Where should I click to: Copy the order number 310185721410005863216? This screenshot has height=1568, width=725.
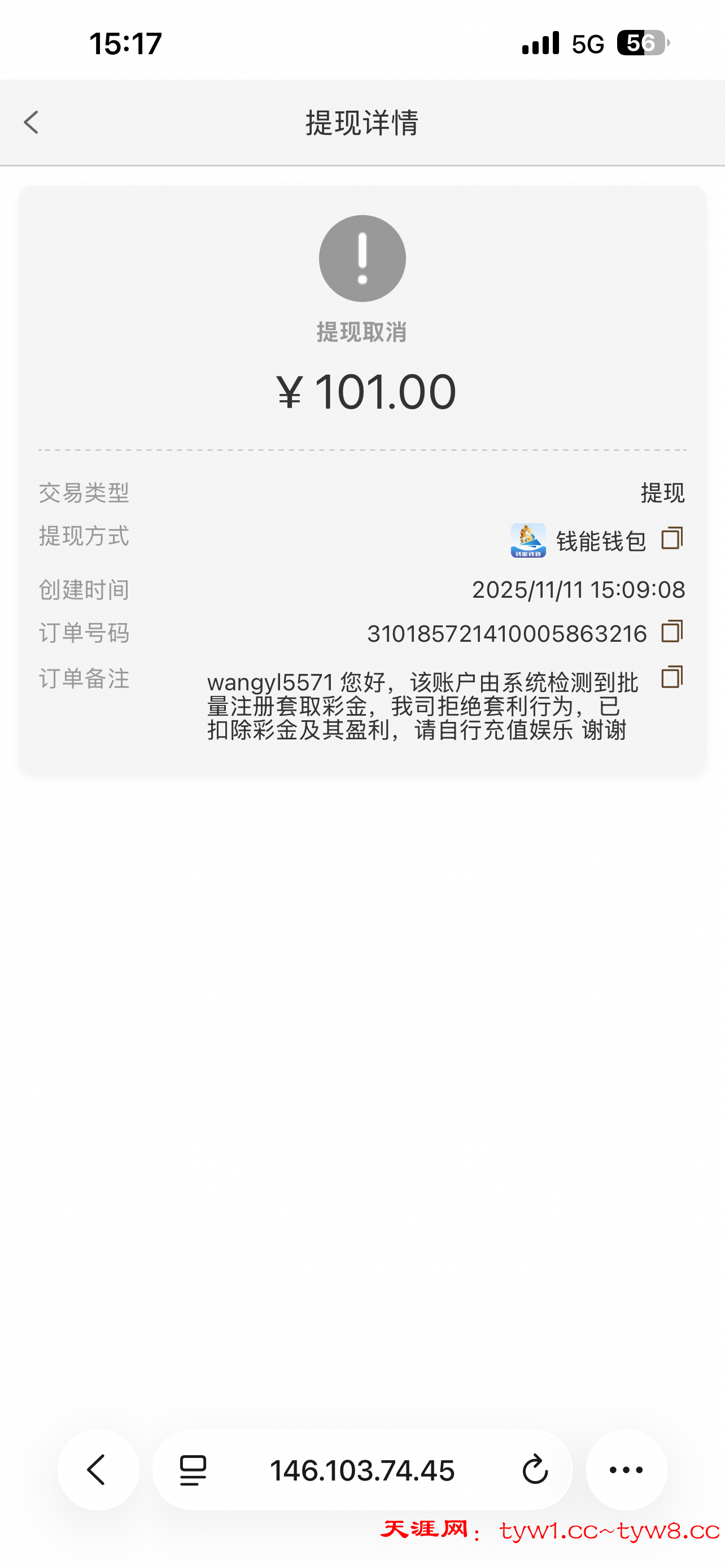(x=672, y=633)
